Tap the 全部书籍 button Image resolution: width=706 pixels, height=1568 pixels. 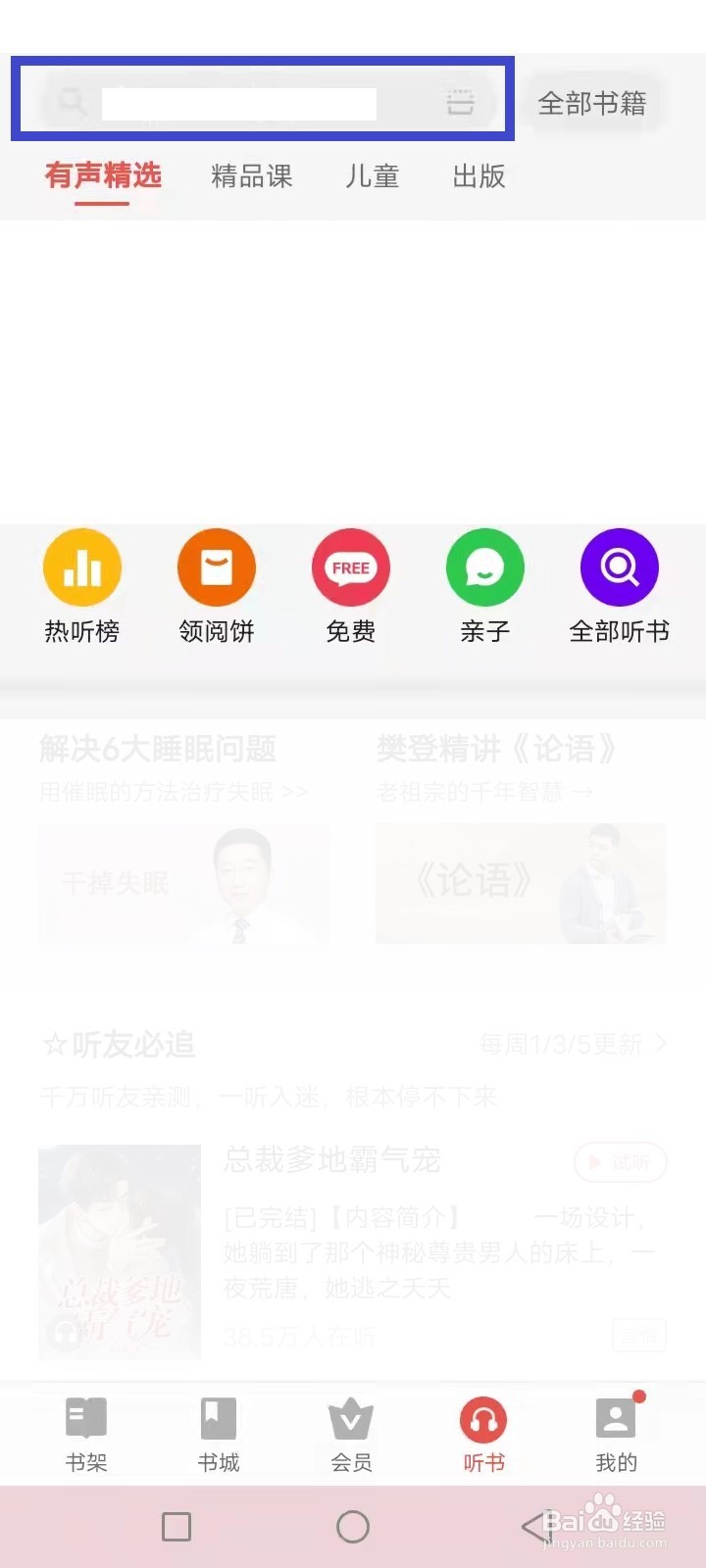pyautogui.click(x=592, y=102)
